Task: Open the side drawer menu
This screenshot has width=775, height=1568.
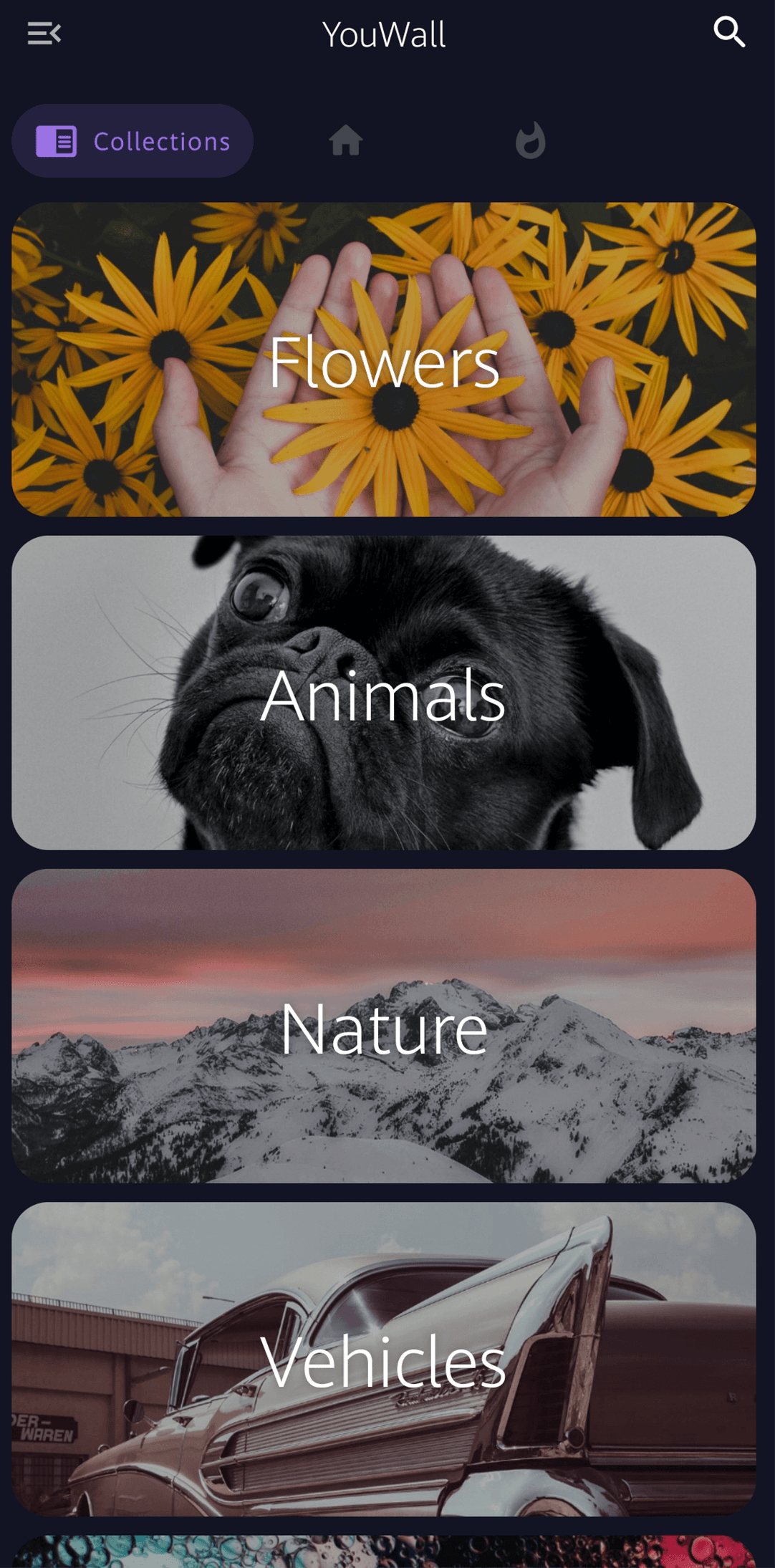Action: point(44,34)
